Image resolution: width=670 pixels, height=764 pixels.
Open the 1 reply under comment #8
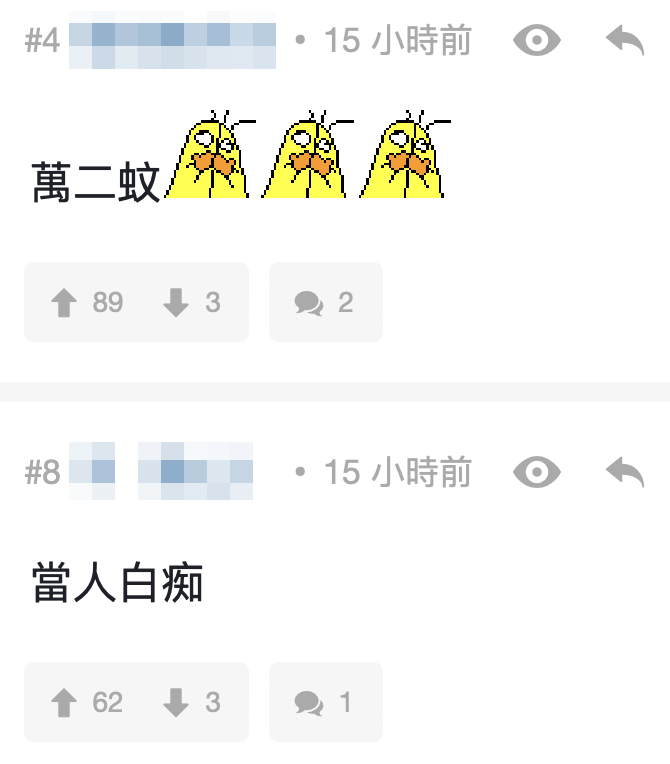[x=325, y=702]
